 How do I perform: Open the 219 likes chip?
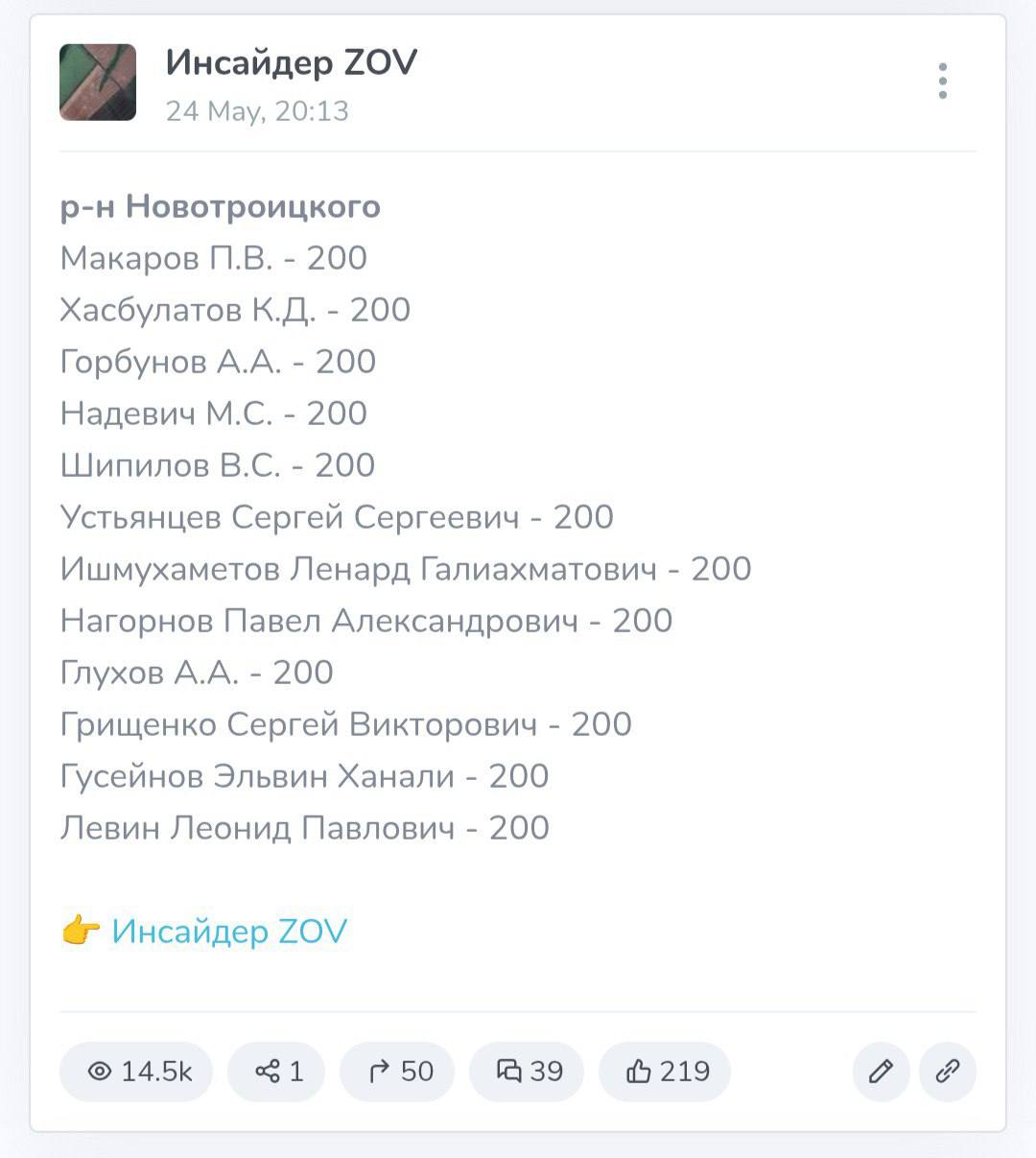pos(665,1072)
